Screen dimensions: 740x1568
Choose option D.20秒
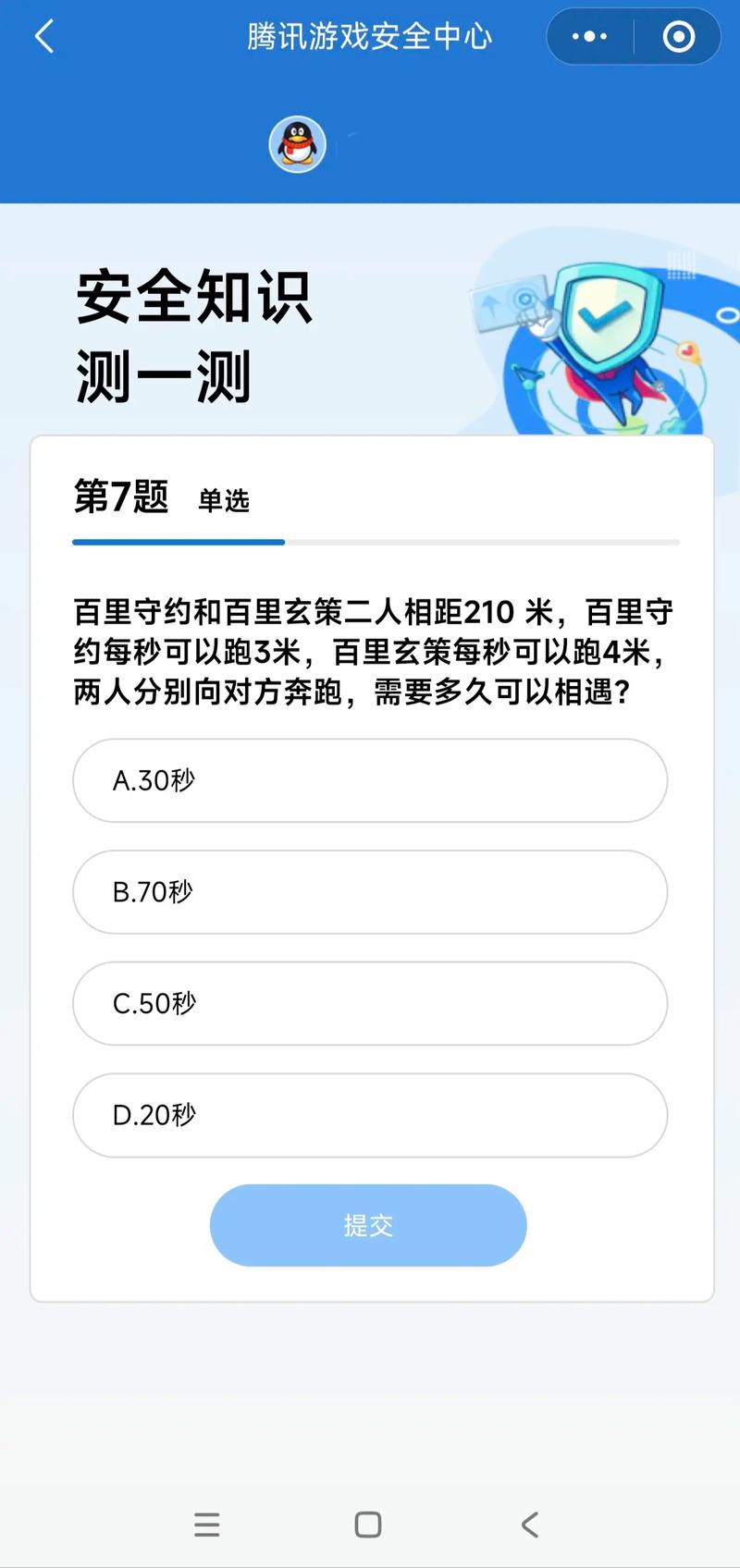pyautogui.click(x=370, y=1116)
